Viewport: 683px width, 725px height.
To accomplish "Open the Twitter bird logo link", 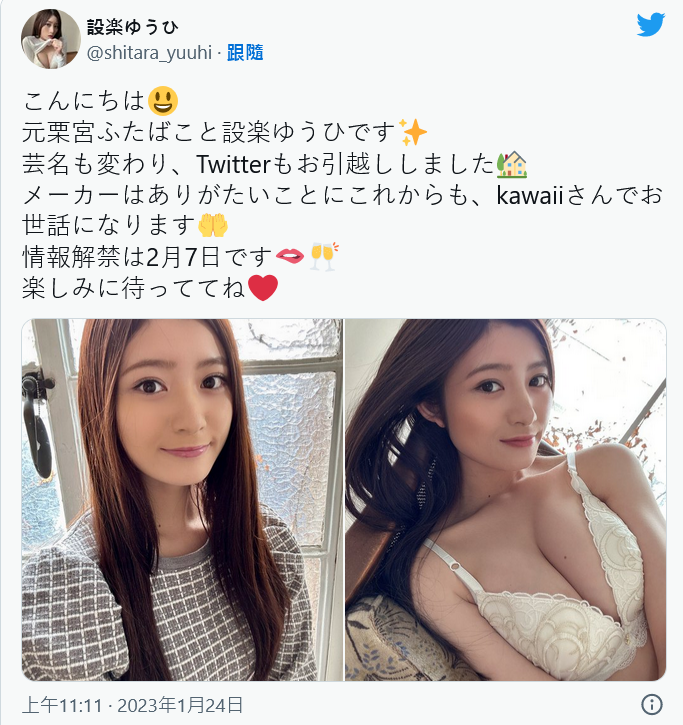I will (651, 25).
